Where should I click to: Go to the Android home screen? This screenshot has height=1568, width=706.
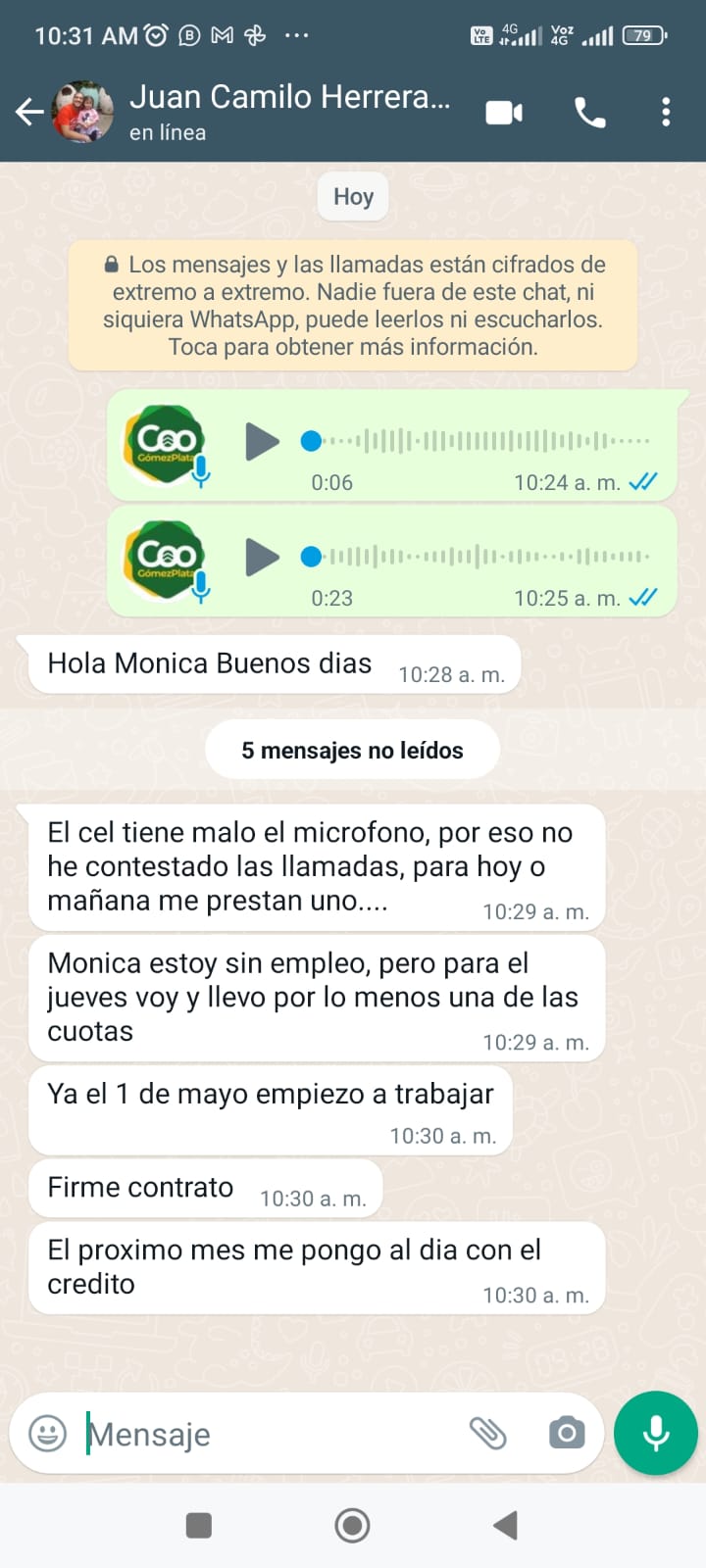click(352, 1525)
